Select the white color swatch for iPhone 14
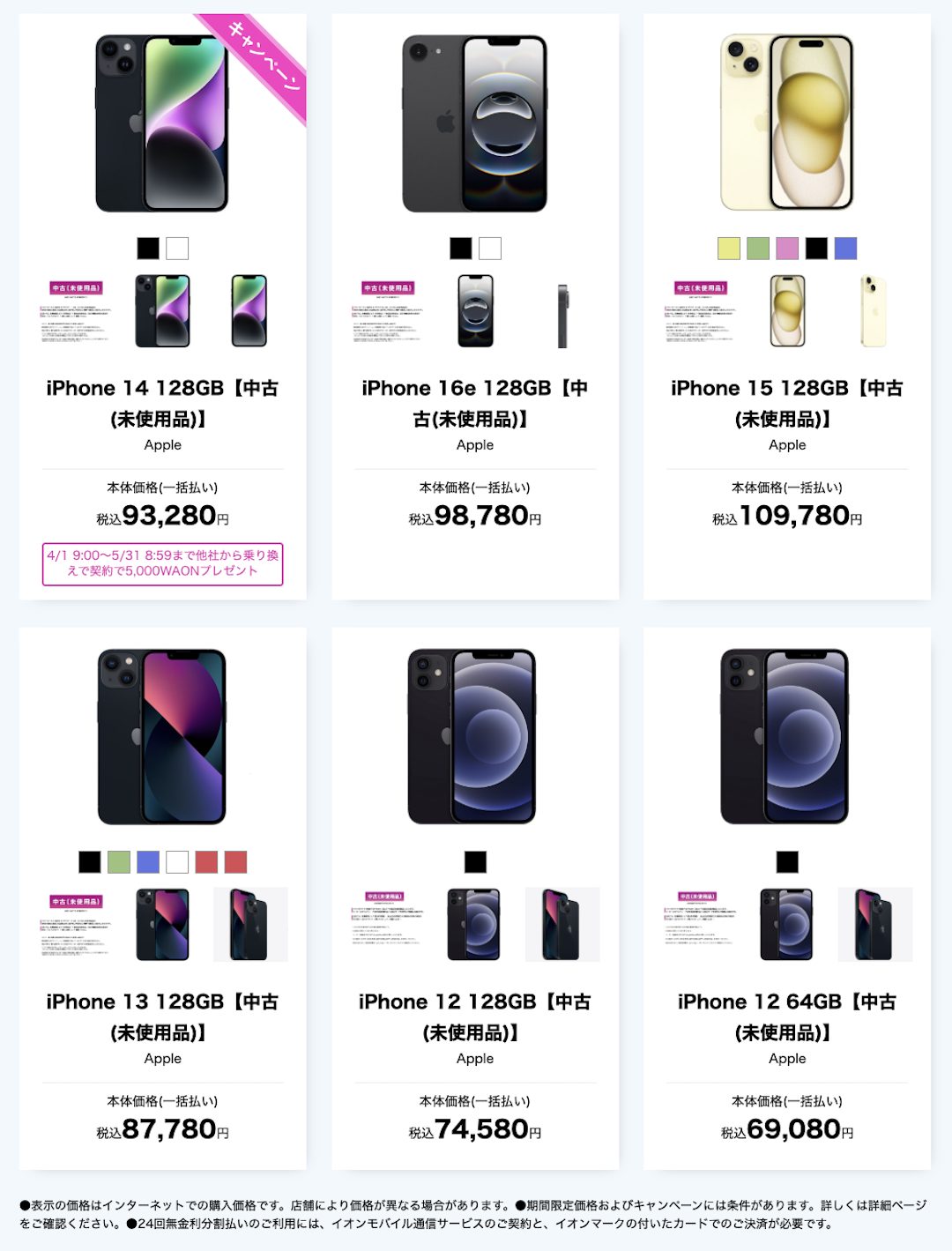The height and width of the screenshot is (1251, 952). (x=177, y=249)
